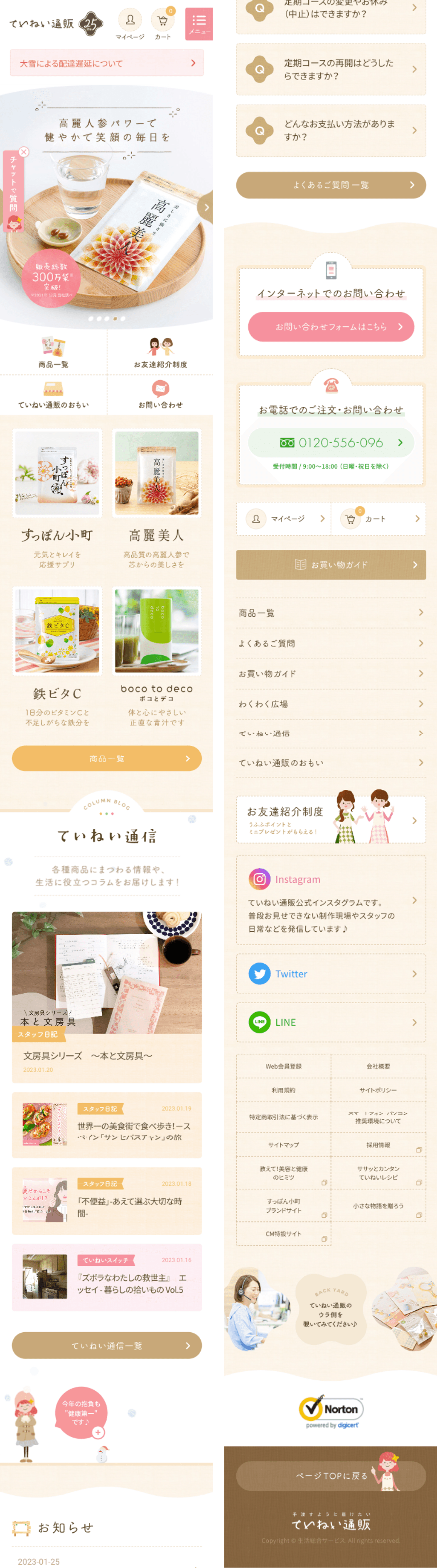The width and height of the screenshot is (437, 1568).
Task: Open the 大雪による配達遅延について notice
Action: tap(107, 64)
